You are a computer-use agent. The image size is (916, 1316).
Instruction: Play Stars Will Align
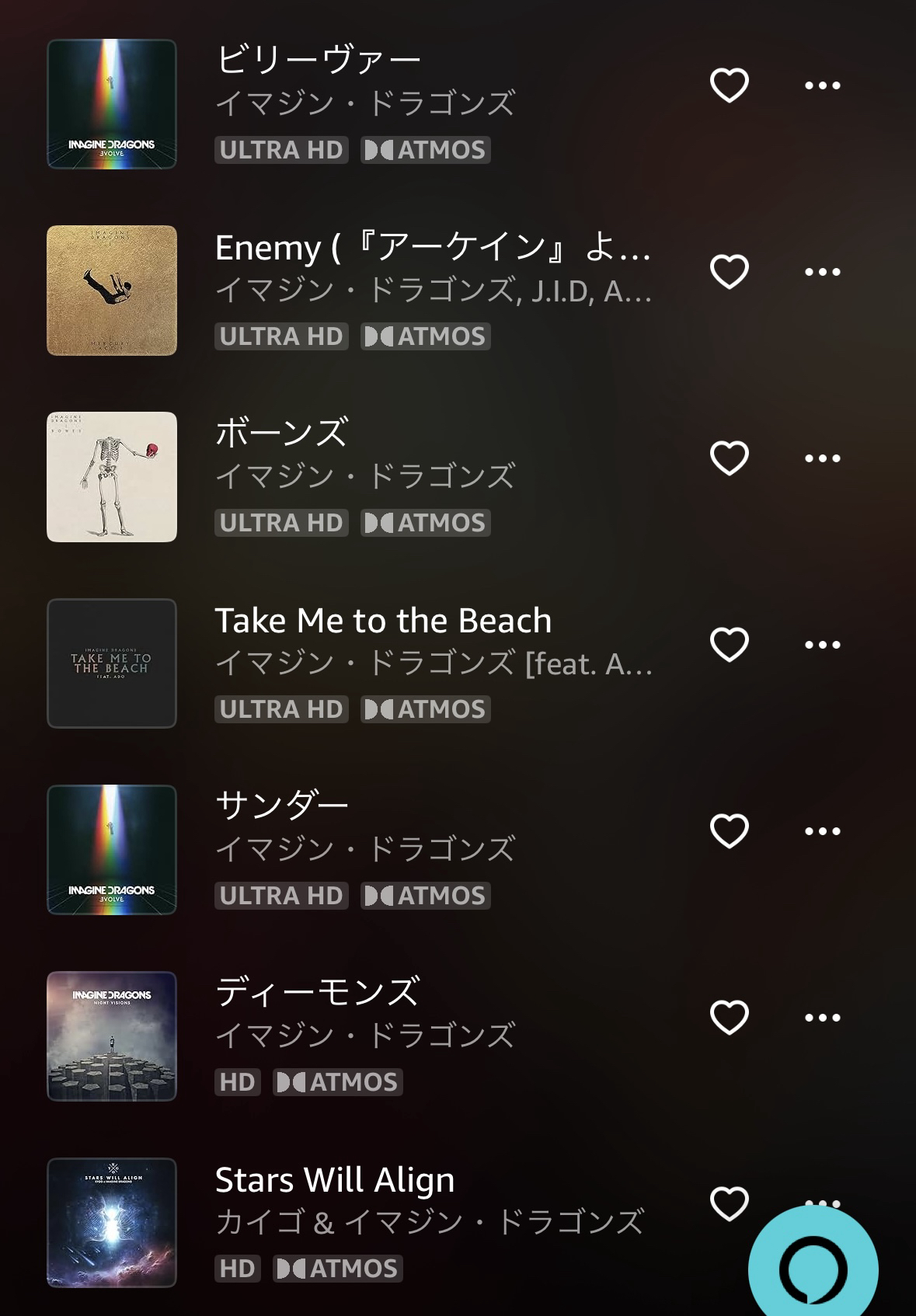pos(334,1181)
